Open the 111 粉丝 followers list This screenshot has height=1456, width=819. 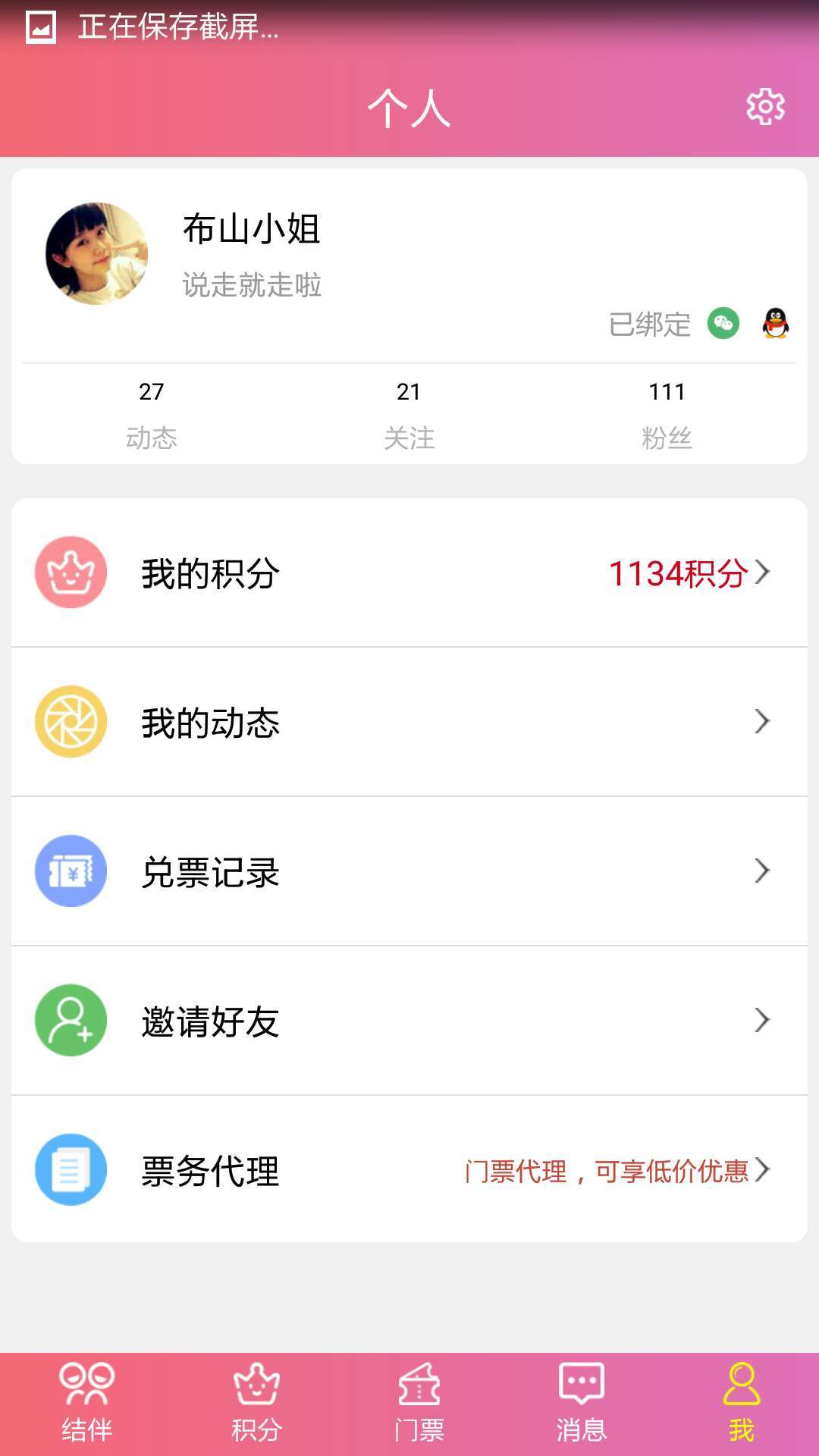667,413
